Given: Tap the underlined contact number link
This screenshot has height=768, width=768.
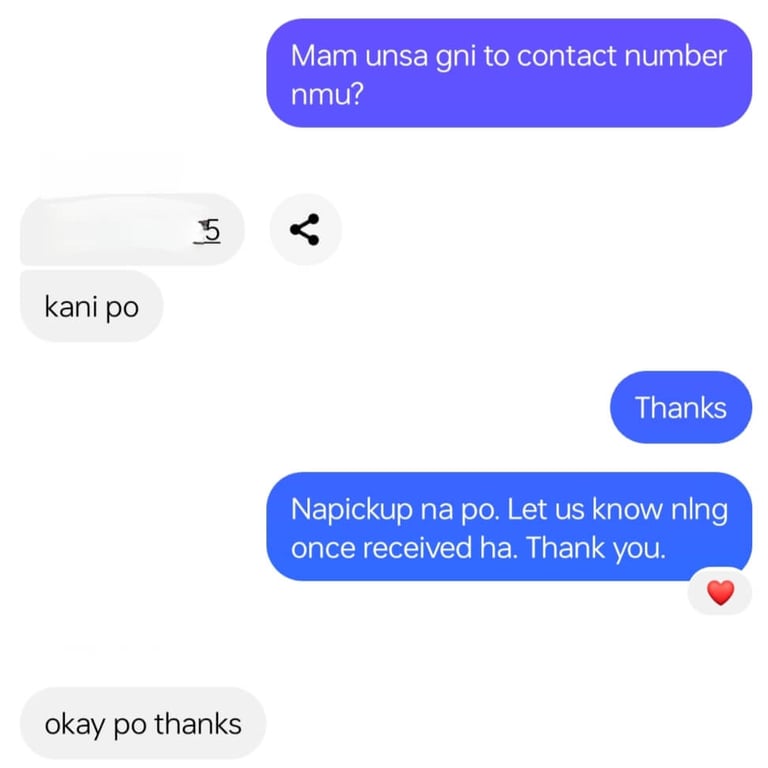Looking at the screenshot, I should (x=208, y=230).
